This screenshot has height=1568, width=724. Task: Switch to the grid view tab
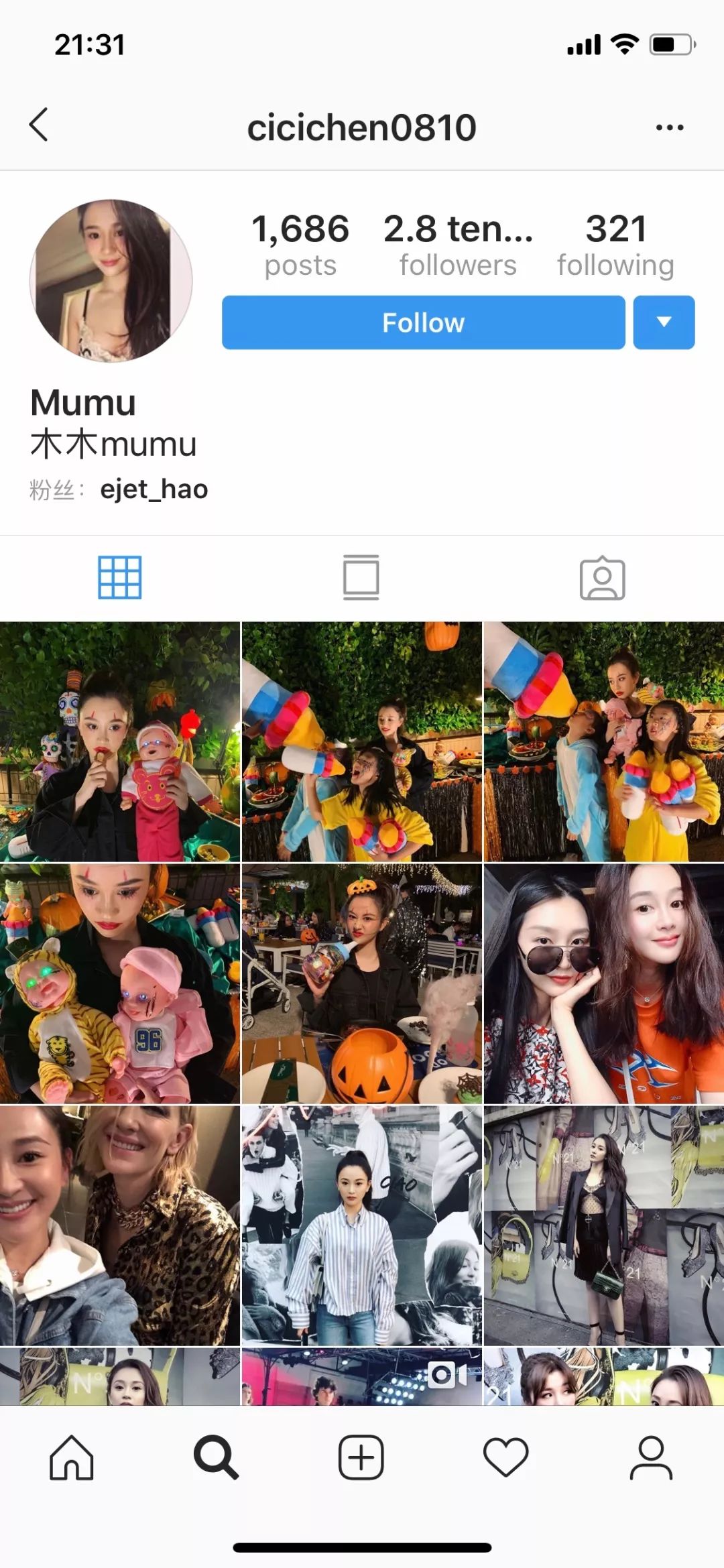point(120,577)
